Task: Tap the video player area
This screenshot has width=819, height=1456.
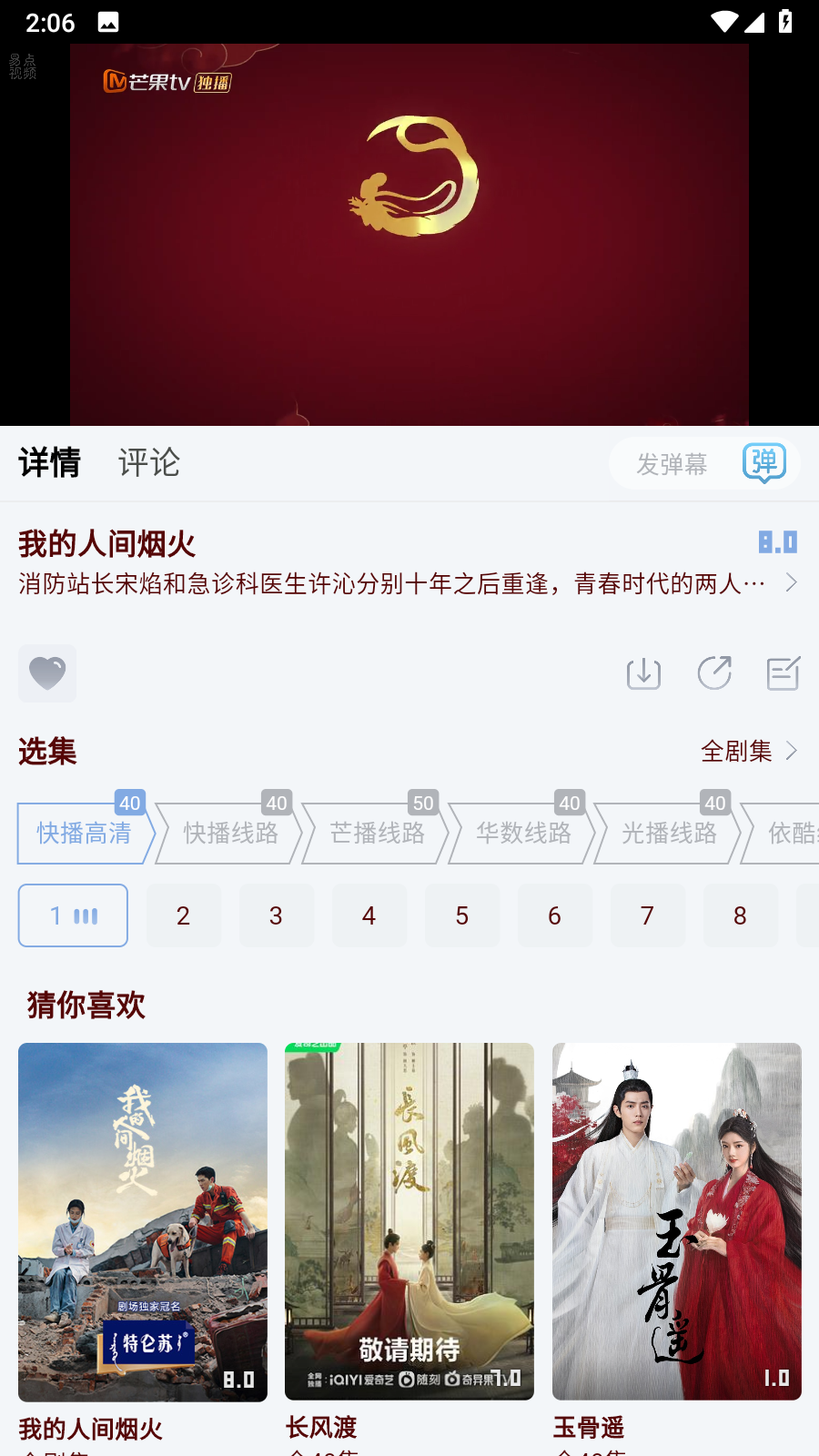Action: click(x=409, y=235)
